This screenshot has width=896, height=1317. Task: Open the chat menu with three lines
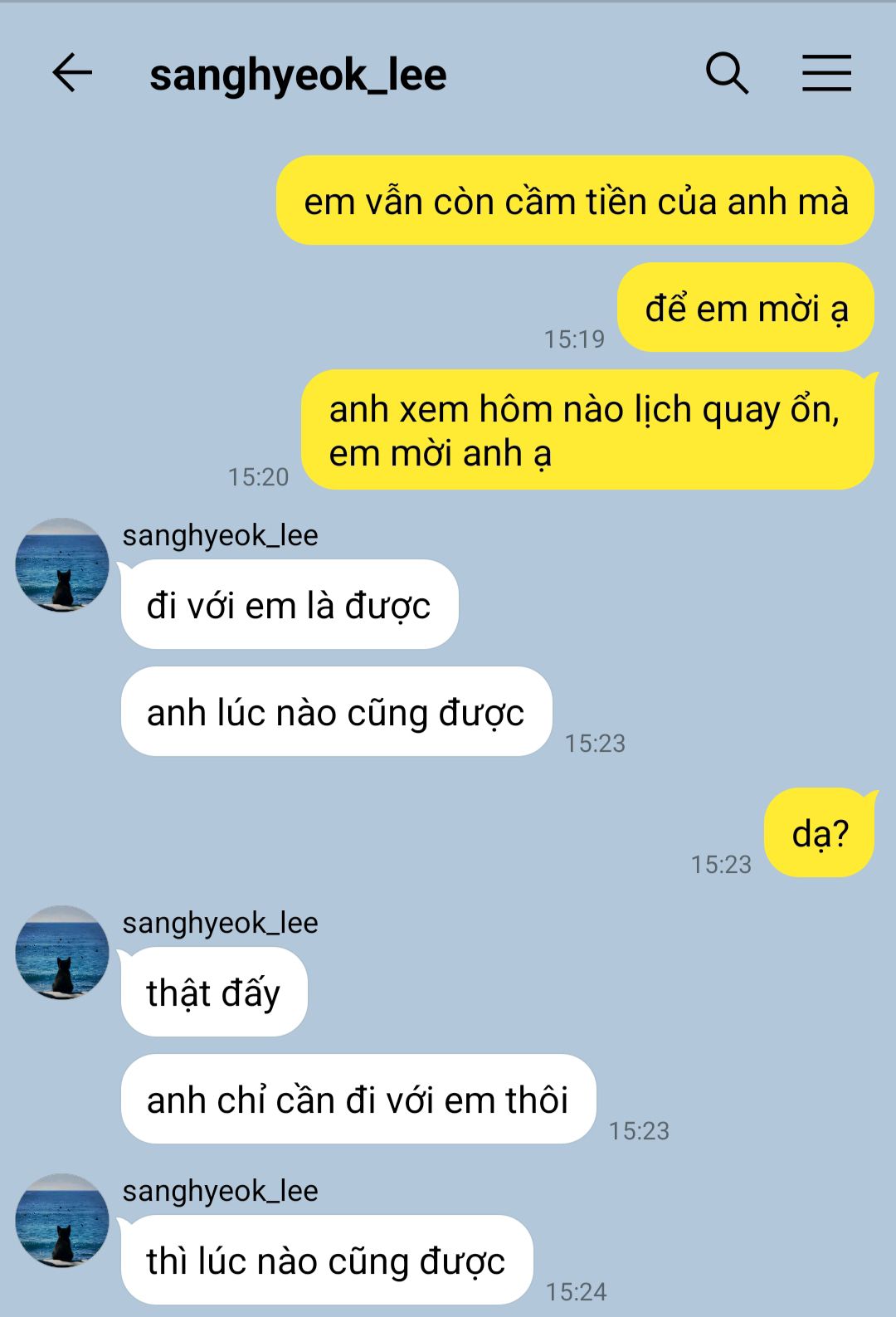(x=826, y=73)
